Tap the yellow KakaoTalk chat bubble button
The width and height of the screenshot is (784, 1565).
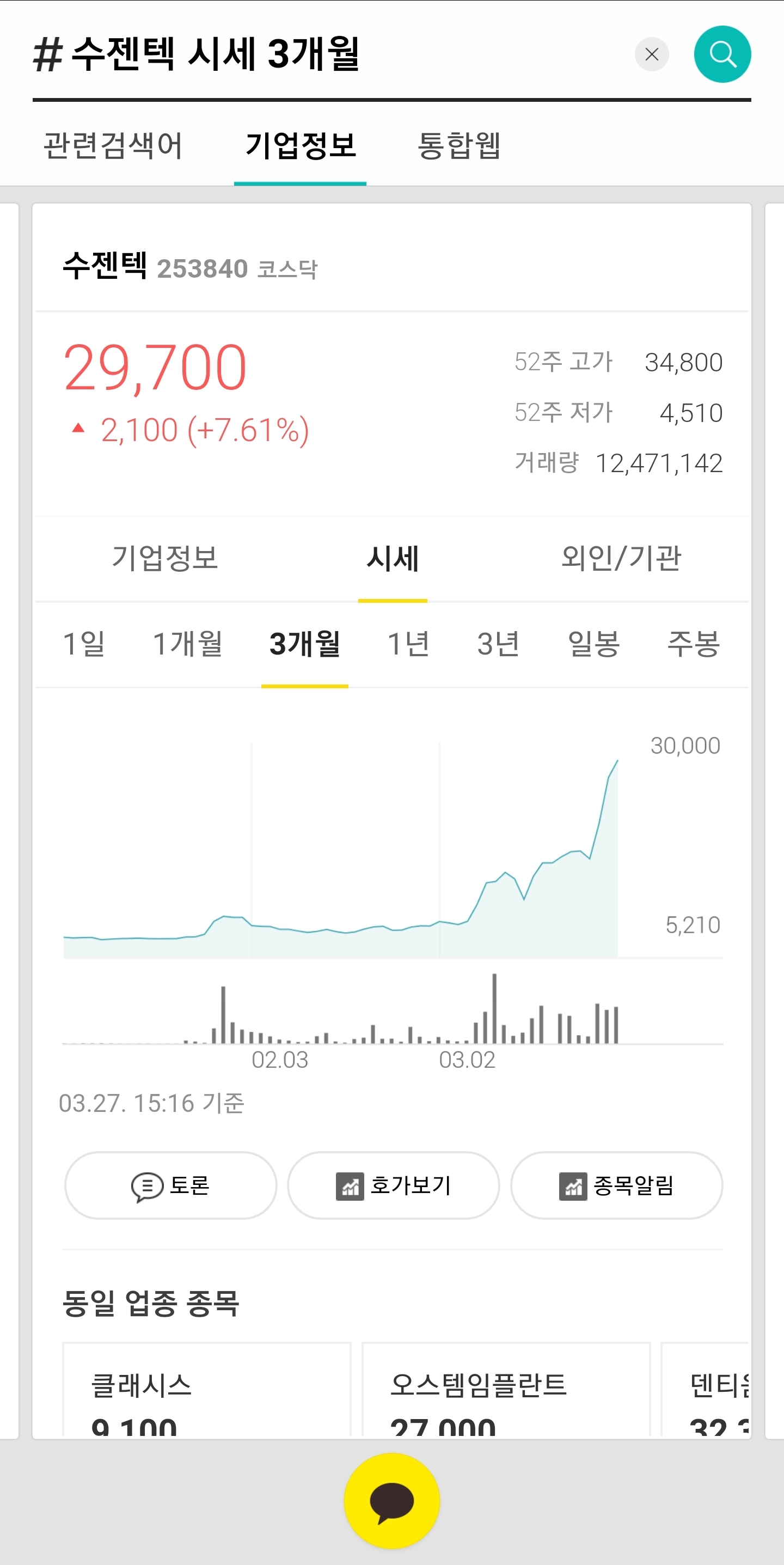click(391, 1501)
